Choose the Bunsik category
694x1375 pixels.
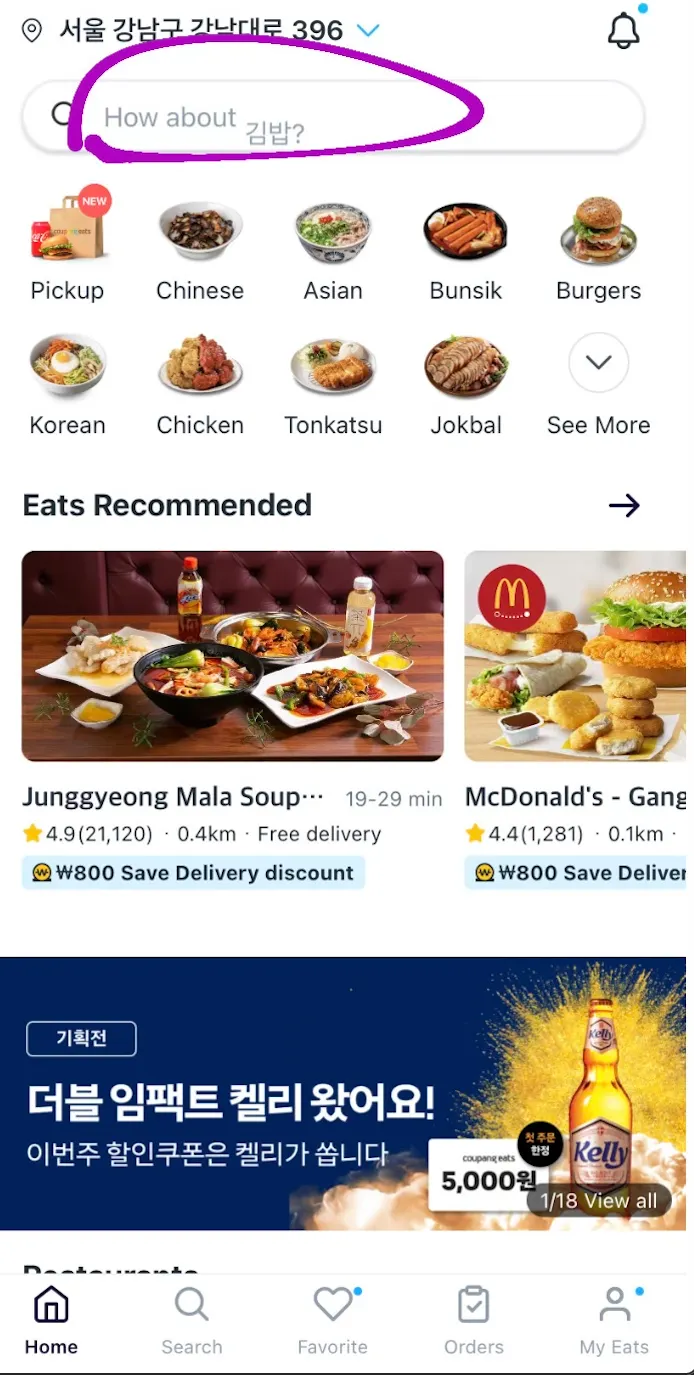[466, 247]
